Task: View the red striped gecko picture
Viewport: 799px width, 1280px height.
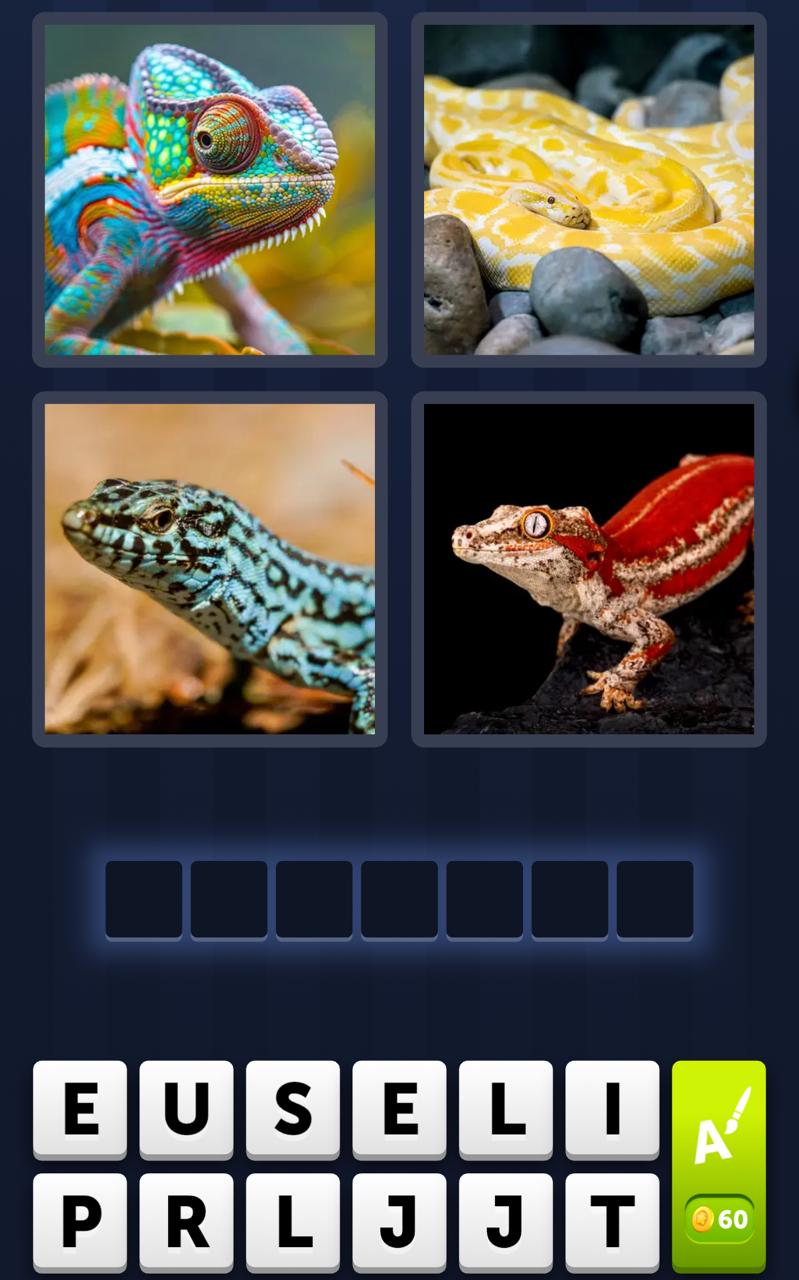Action: point(589,569)
